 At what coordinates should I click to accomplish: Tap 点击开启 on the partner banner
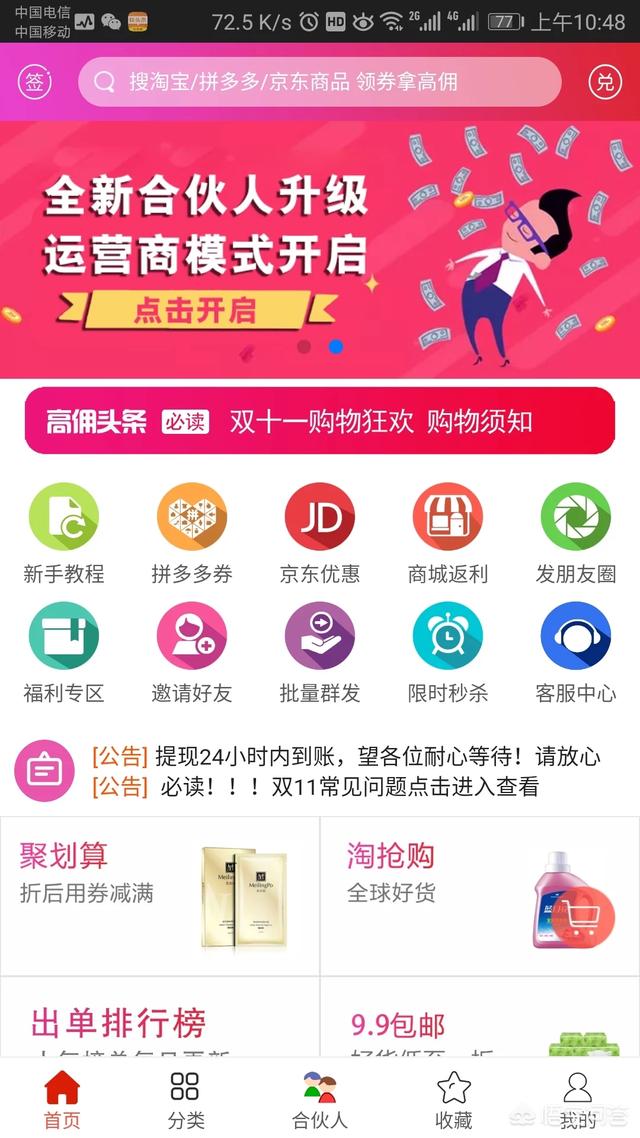[194, 311]
